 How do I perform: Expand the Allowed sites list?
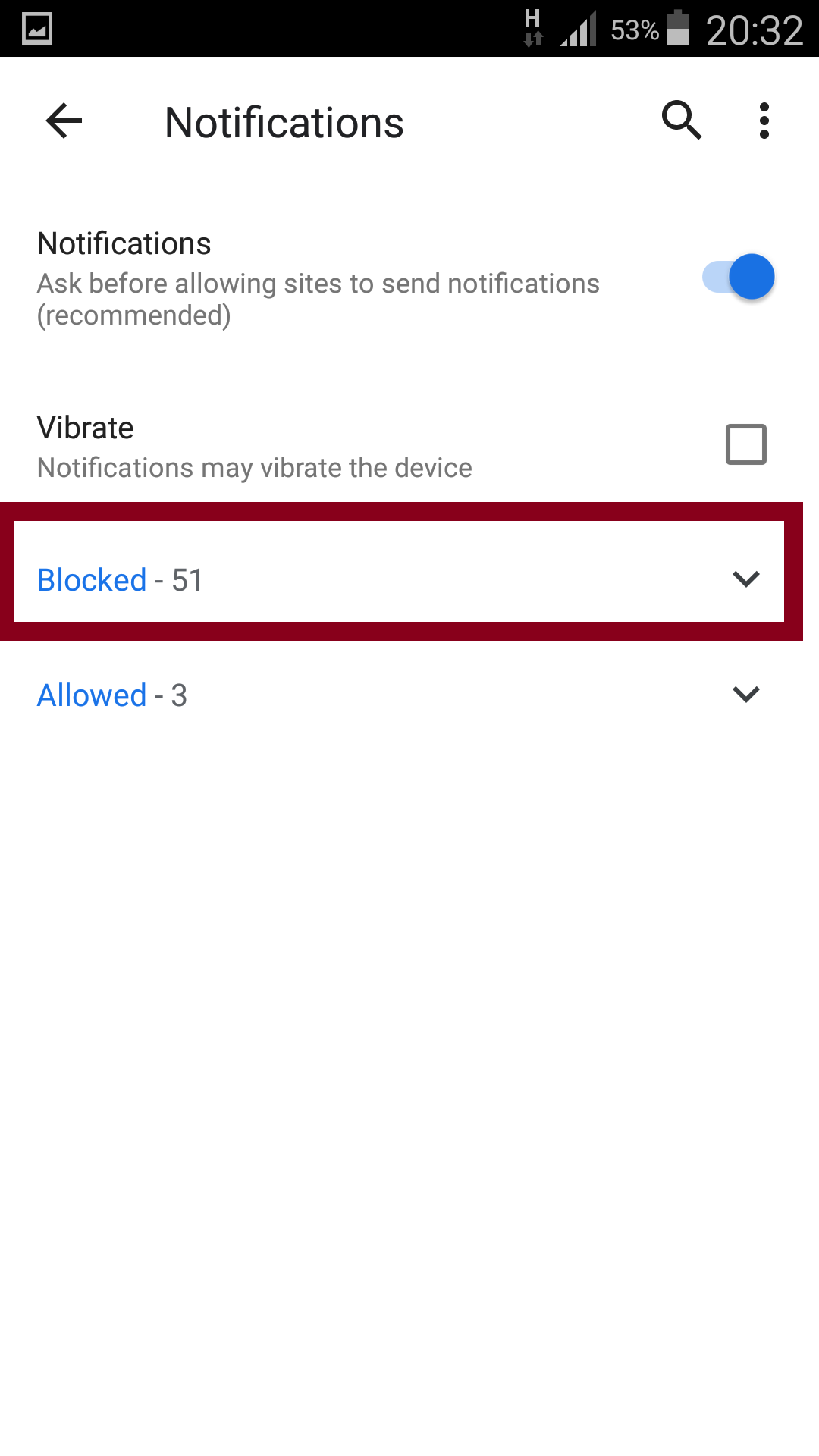point(399,695)
